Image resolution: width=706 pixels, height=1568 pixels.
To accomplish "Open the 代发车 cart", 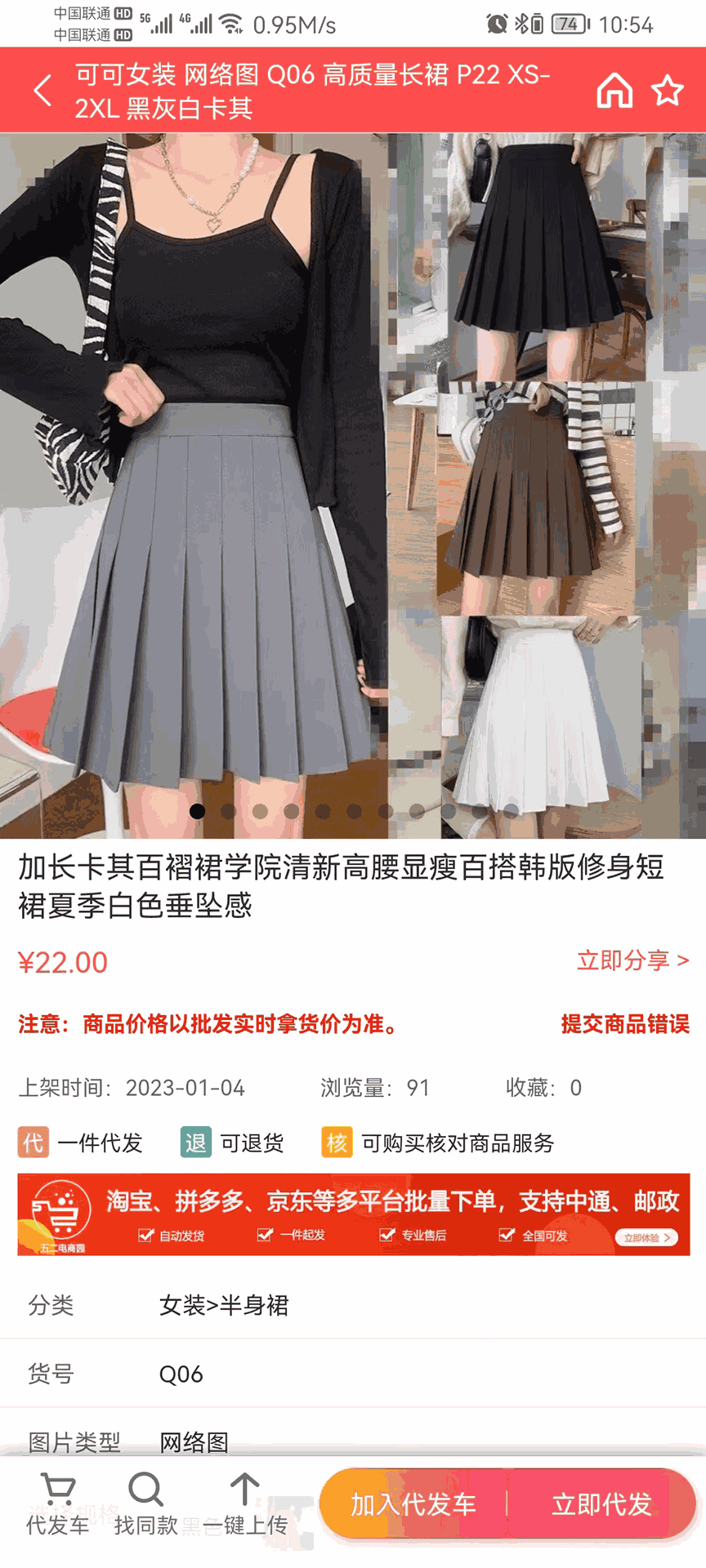I will coord(57,1503).
